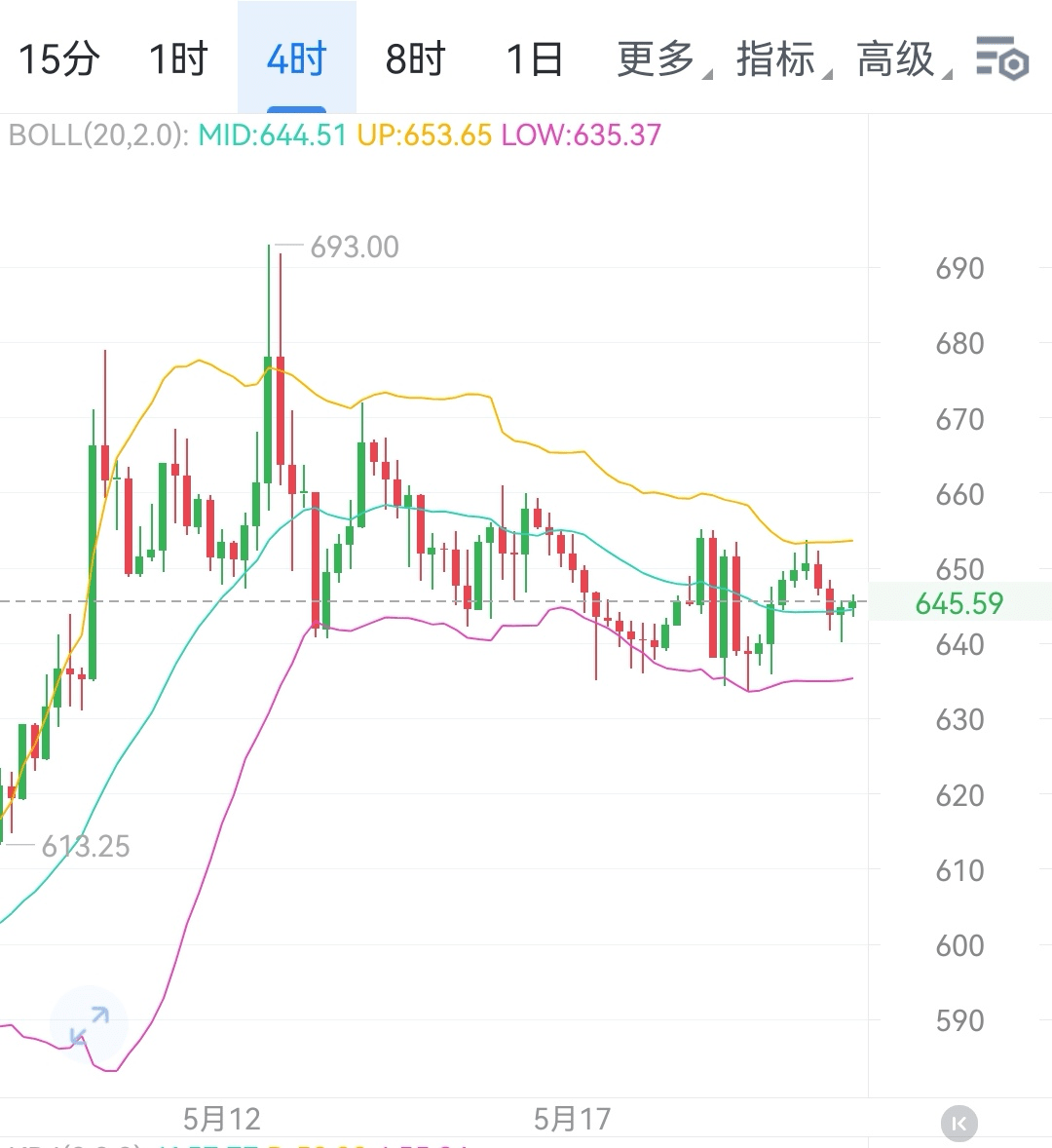Select the 4时 chart interval
Image resolution: width=1052 pixels, height=1148 pixels.
tap(296, 59)
